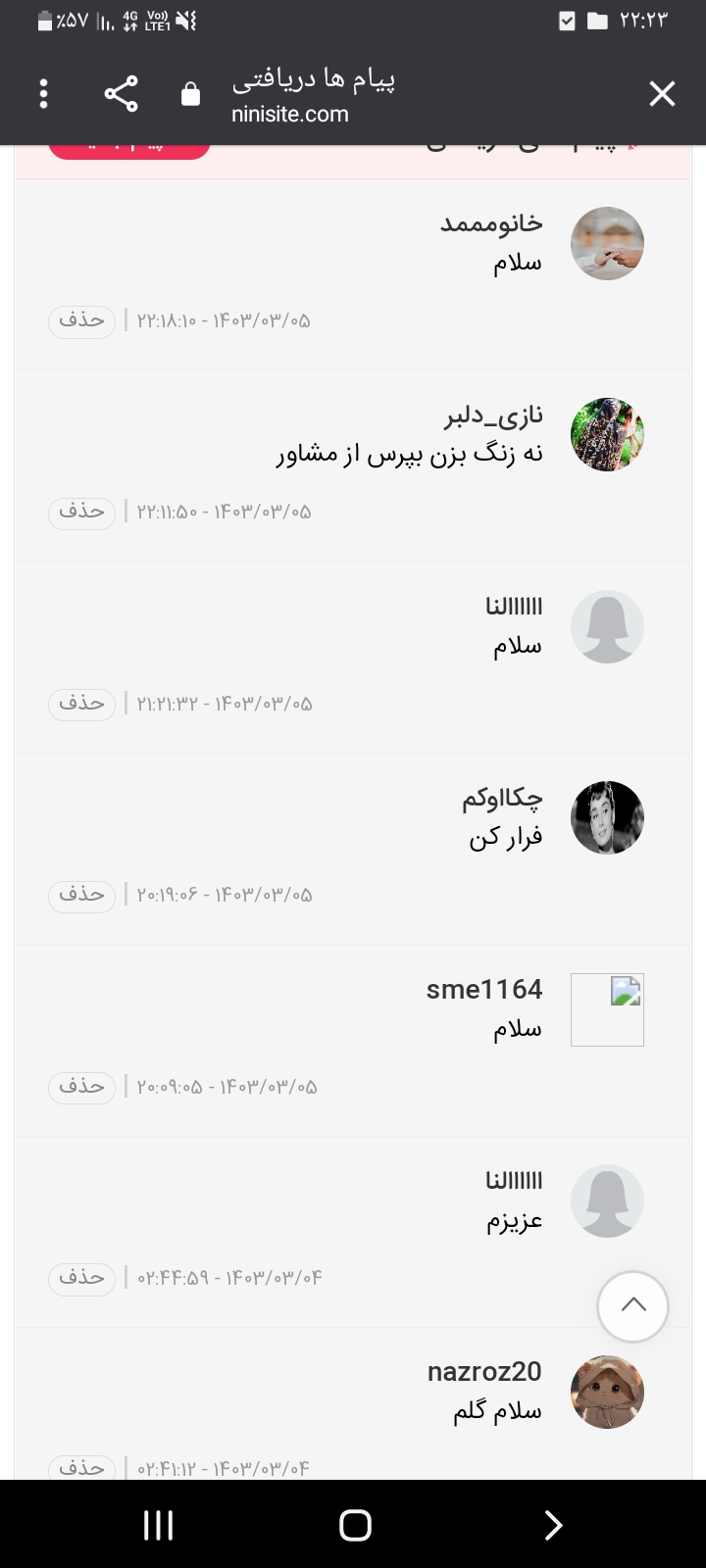Viewport: 706px width, 1568px height.
Task: Delete the message from خانومممد
Action: point(81,320)
